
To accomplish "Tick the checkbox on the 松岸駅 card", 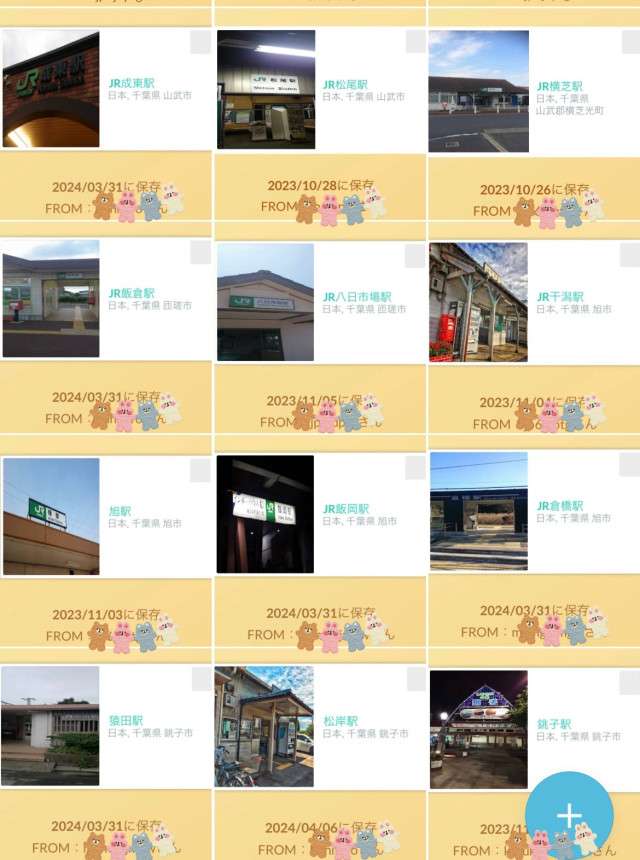I will pos(415,680).
